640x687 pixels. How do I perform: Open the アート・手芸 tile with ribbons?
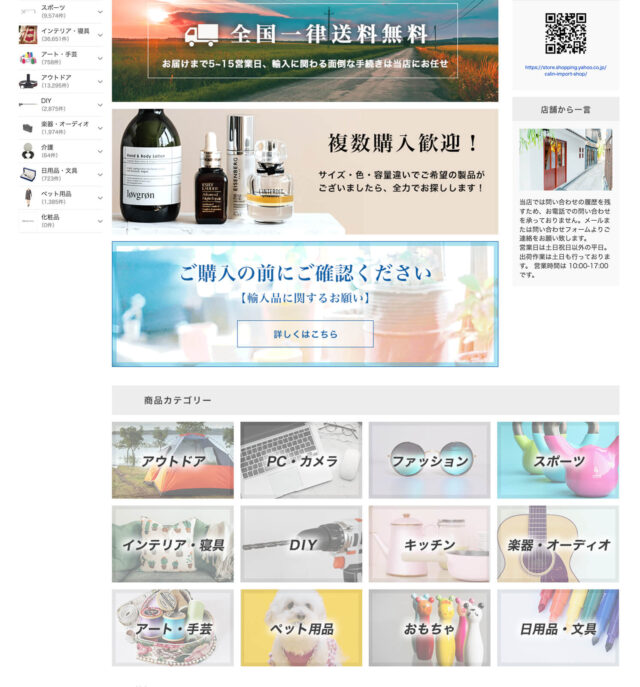(x=173, y=628)
